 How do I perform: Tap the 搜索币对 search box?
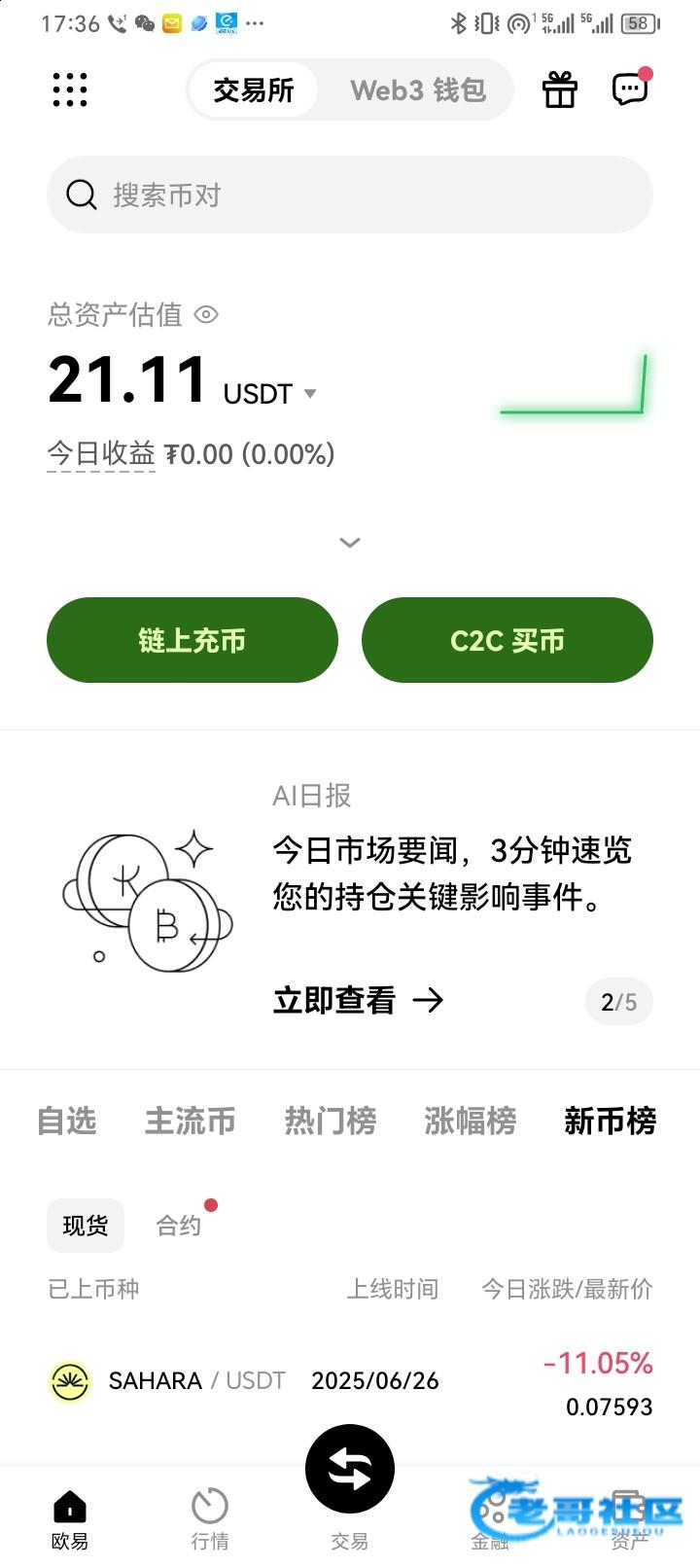tap(350, 195)
